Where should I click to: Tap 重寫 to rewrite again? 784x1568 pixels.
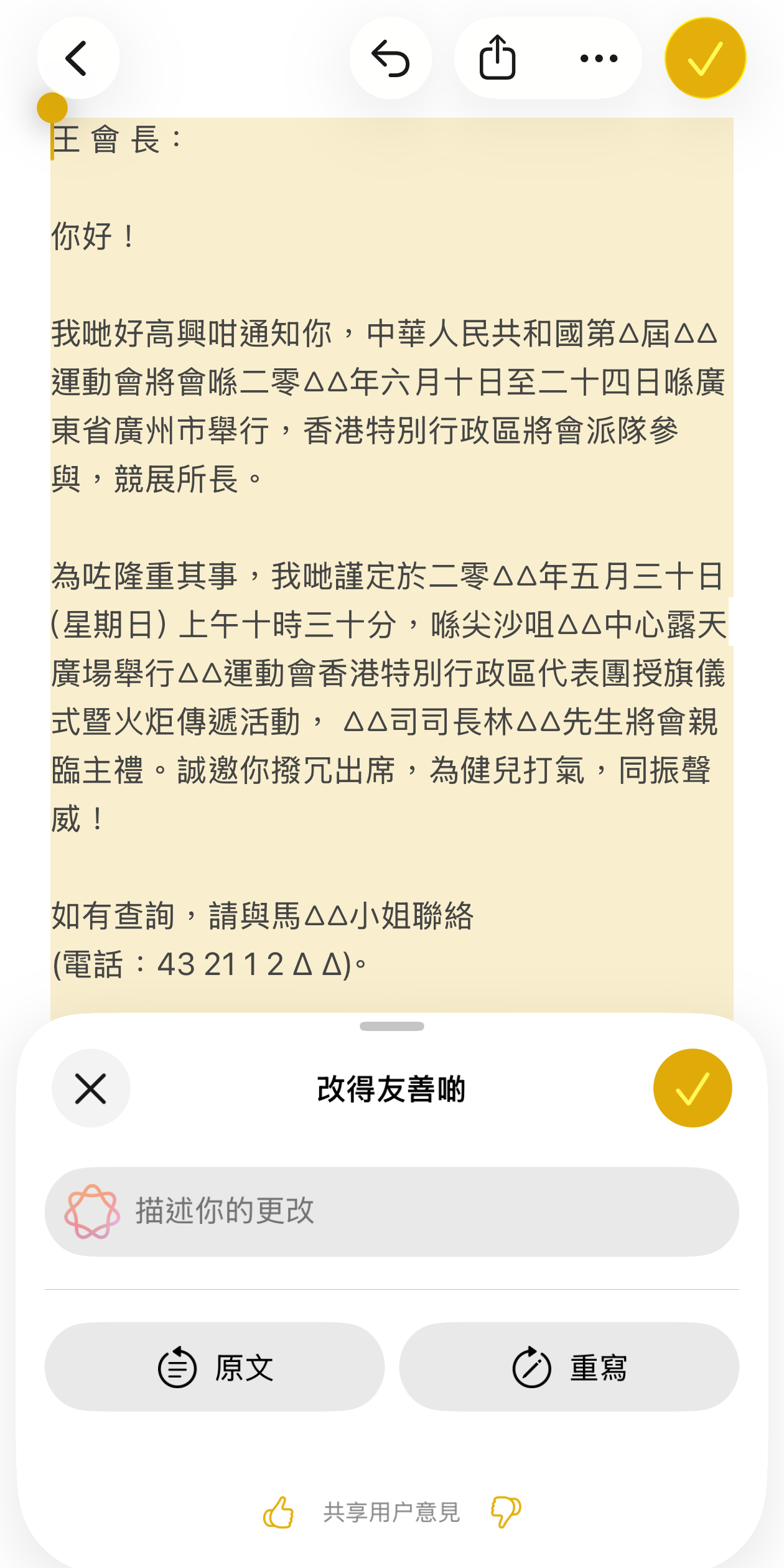[569, 1368]
